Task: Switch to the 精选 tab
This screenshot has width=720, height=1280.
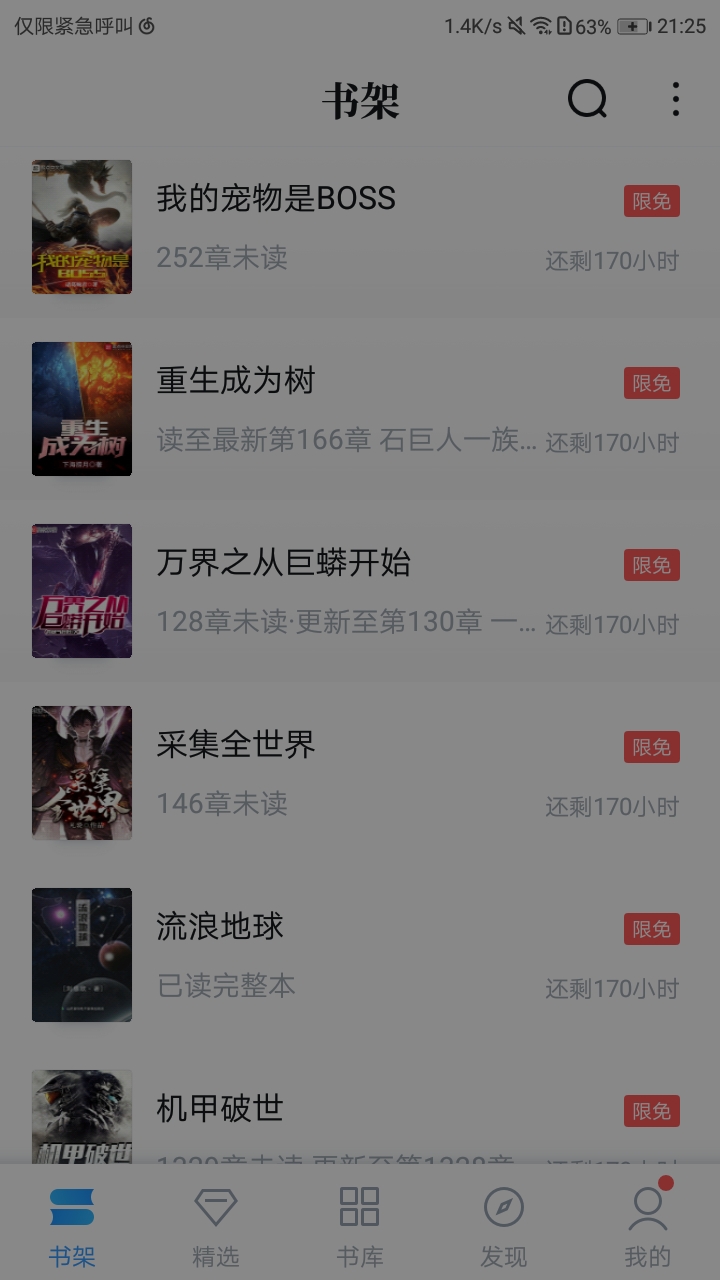Action: click(x=216, y=1226)
